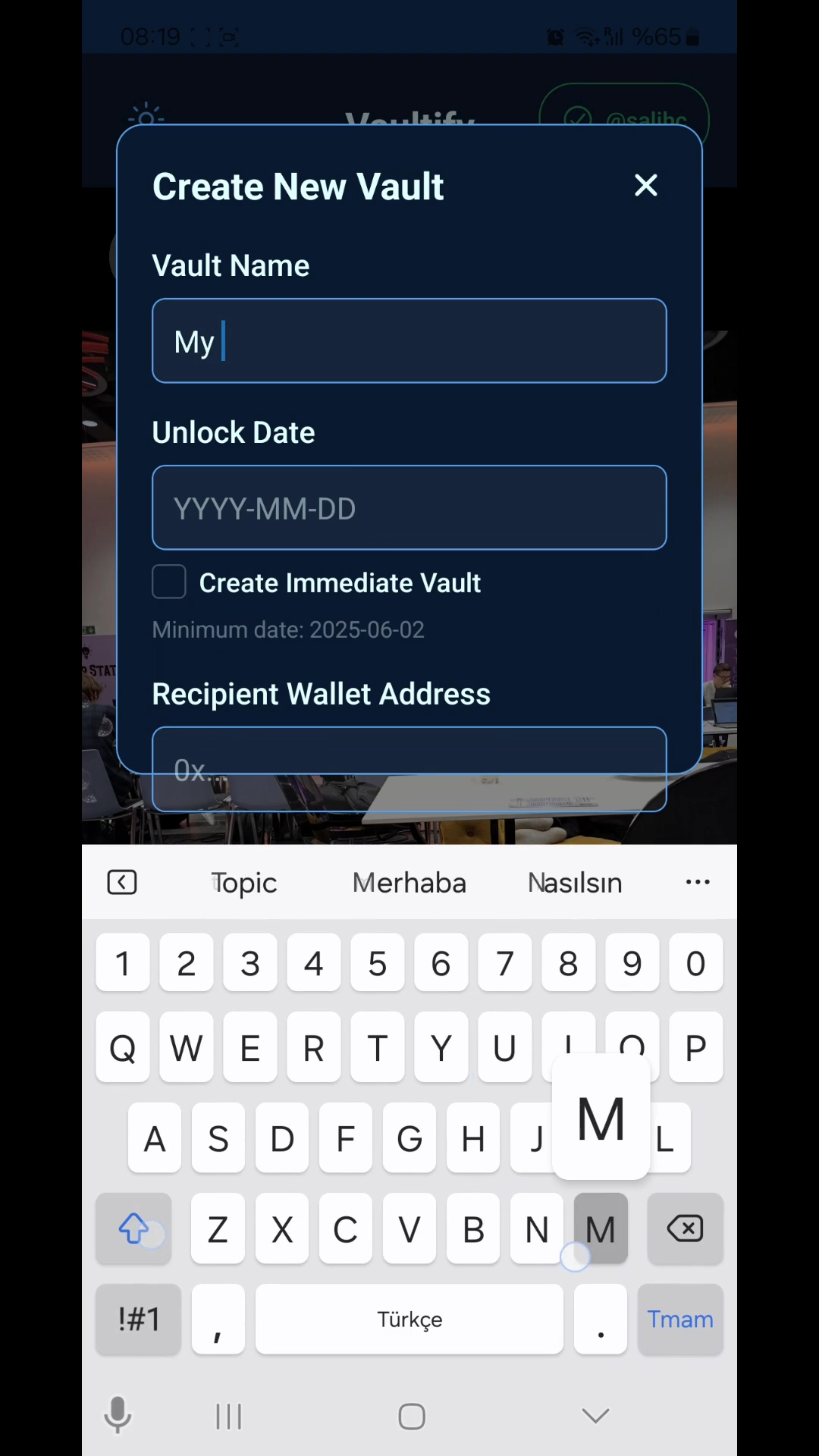This screenshot has height=1456, width=819.
Task: Switch to the symbols !#1 keyboard
Action: (139, 1319)
